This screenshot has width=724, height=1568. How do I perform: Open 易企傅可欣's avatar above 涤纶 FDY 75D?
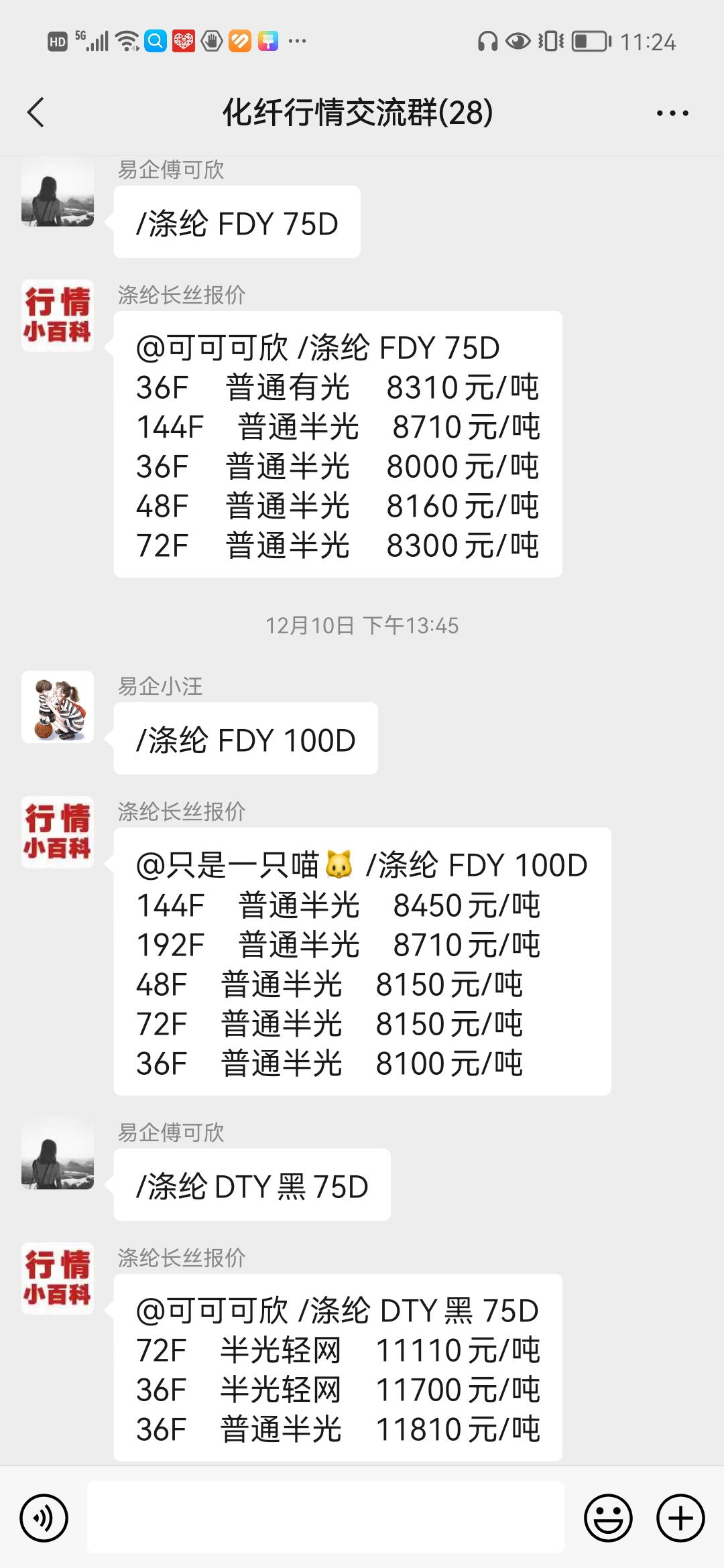[58, 193]
